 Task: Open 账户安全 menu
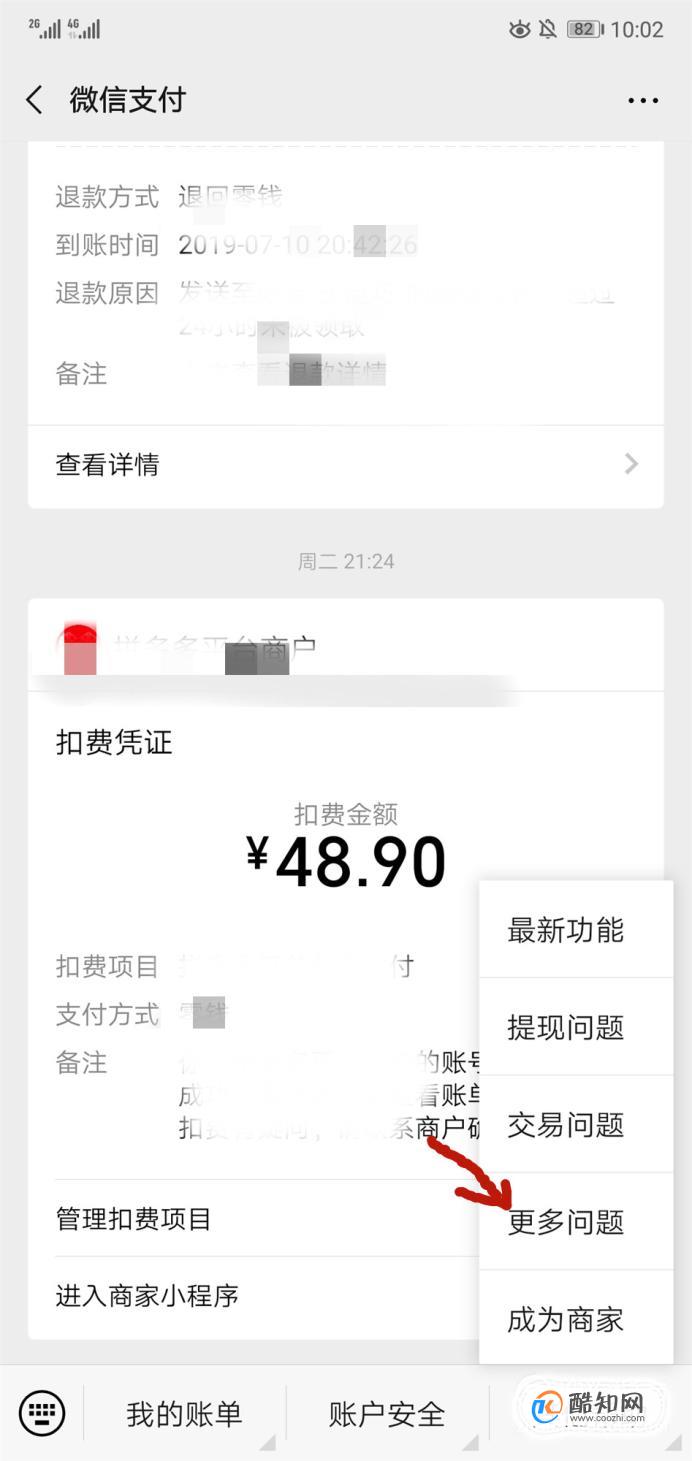[x=387, y=1414]
